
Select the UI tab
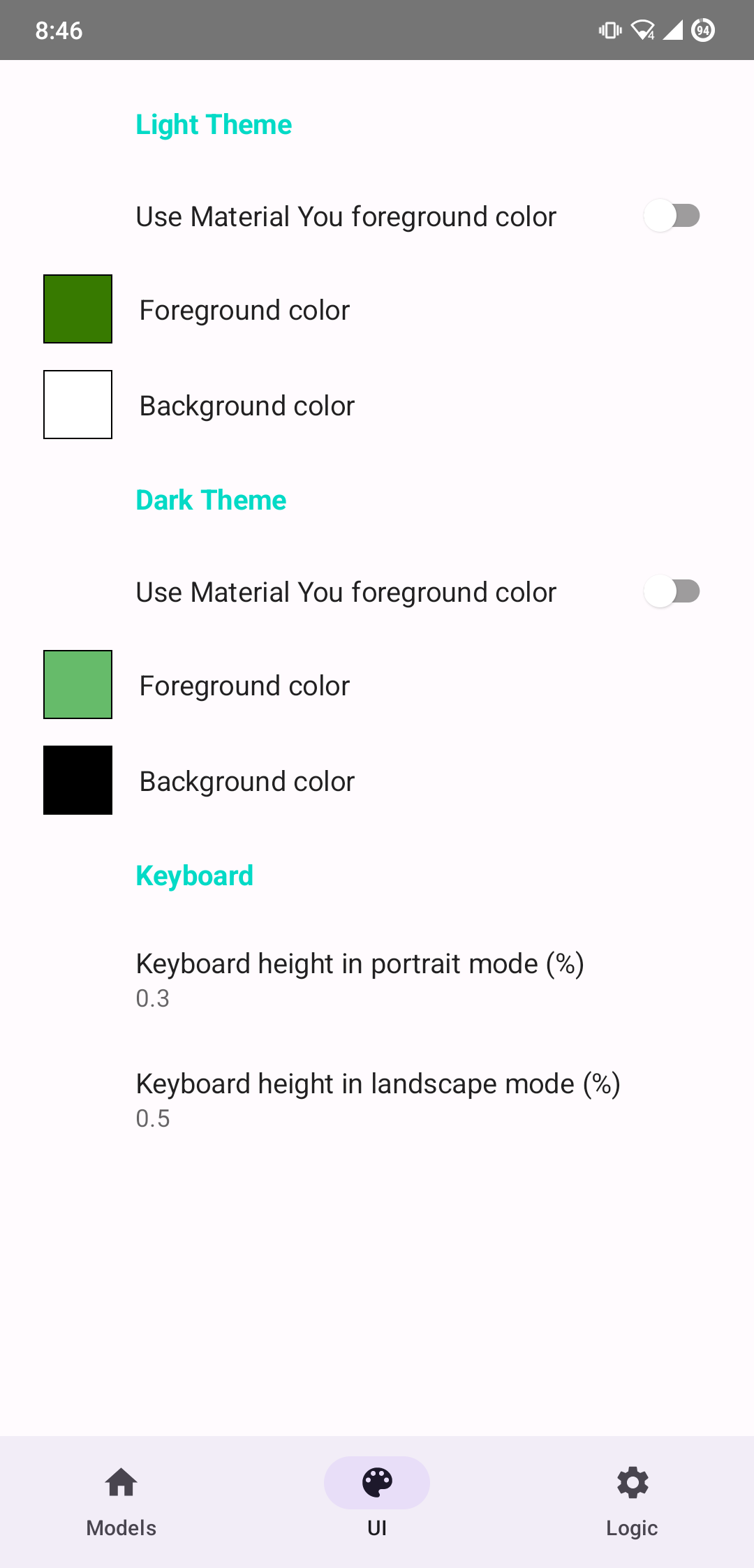(x=377, y=1501)
